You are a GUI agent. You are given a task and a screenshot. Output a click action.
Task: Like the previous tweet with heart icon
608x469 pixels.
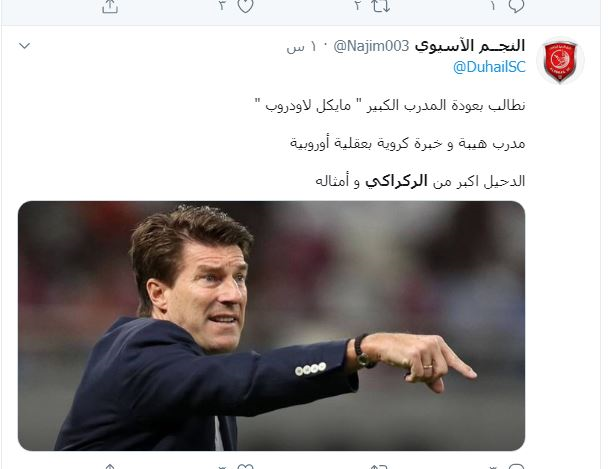pos(244,6)
